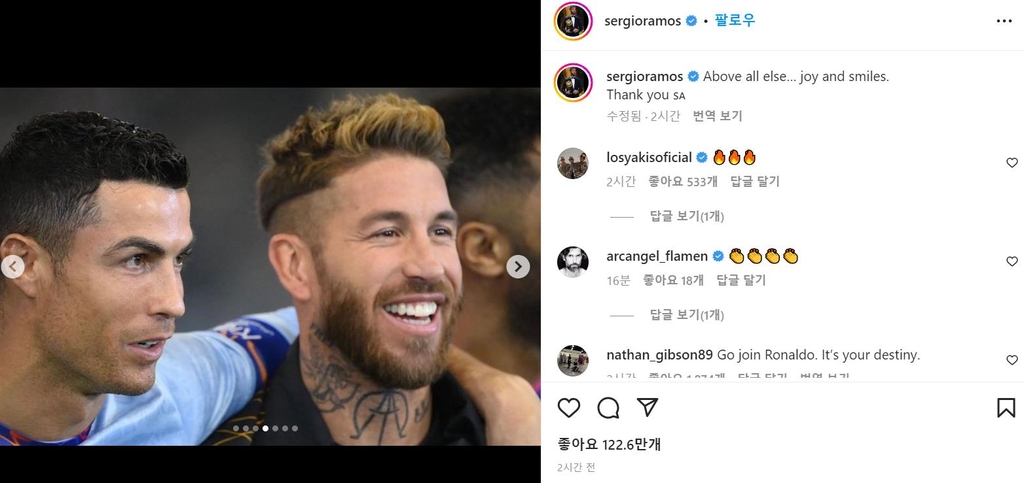Go to the next photo in the carousel
Viewport: 1024px width, 483px height.
point(518,267)
